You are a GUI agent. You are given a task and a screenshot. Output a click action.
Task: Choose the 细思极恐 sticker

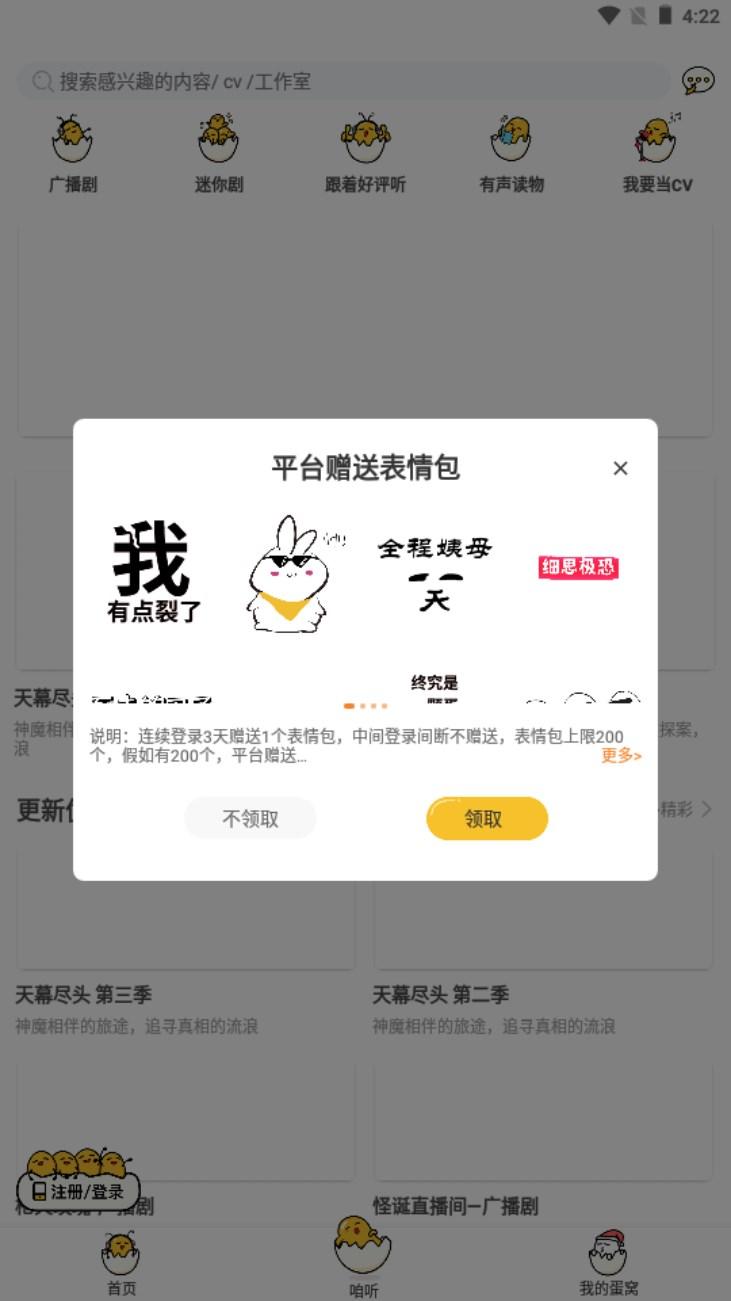(578, 568)
